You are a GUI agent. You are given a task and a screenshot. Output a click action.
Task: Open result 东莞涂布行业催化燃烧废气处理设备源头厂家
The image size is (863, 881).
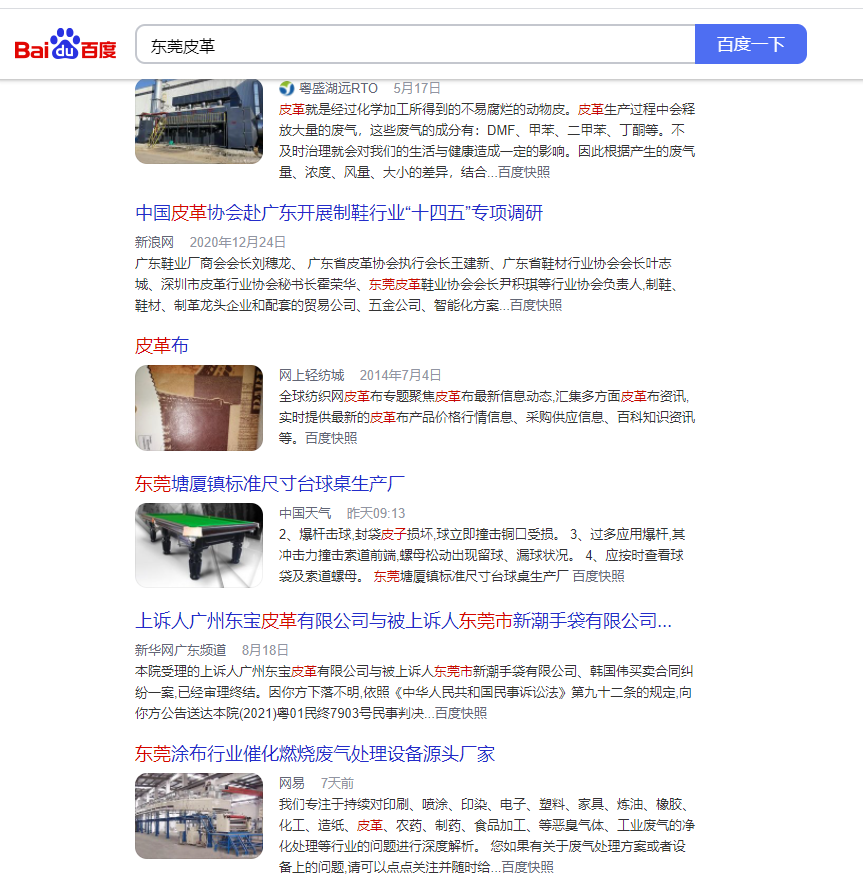[x=315, y=754]
